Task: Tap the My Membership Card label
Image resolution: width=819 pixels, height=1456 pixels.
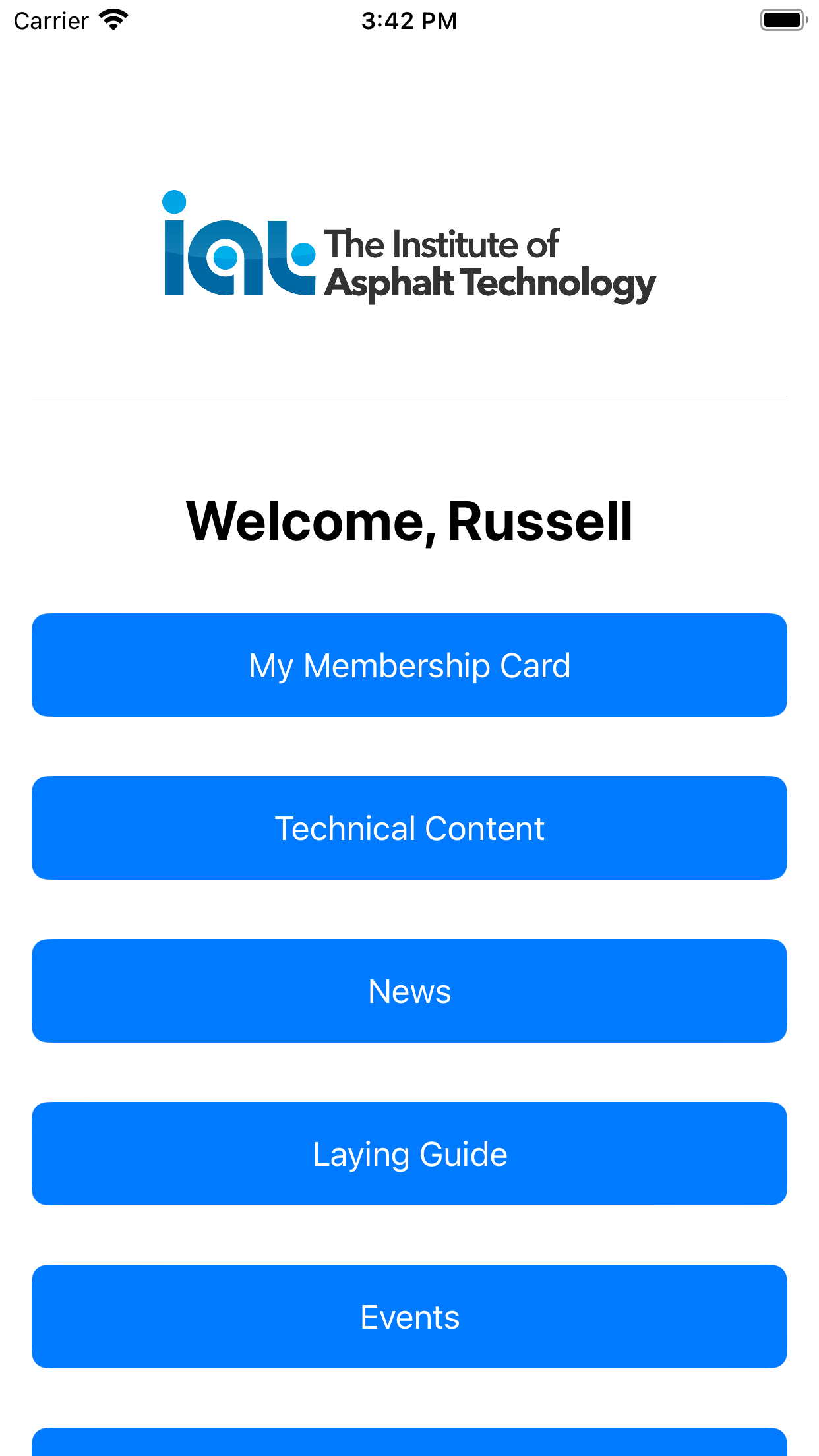Action: pyautogui.click(x=409, y=665)
